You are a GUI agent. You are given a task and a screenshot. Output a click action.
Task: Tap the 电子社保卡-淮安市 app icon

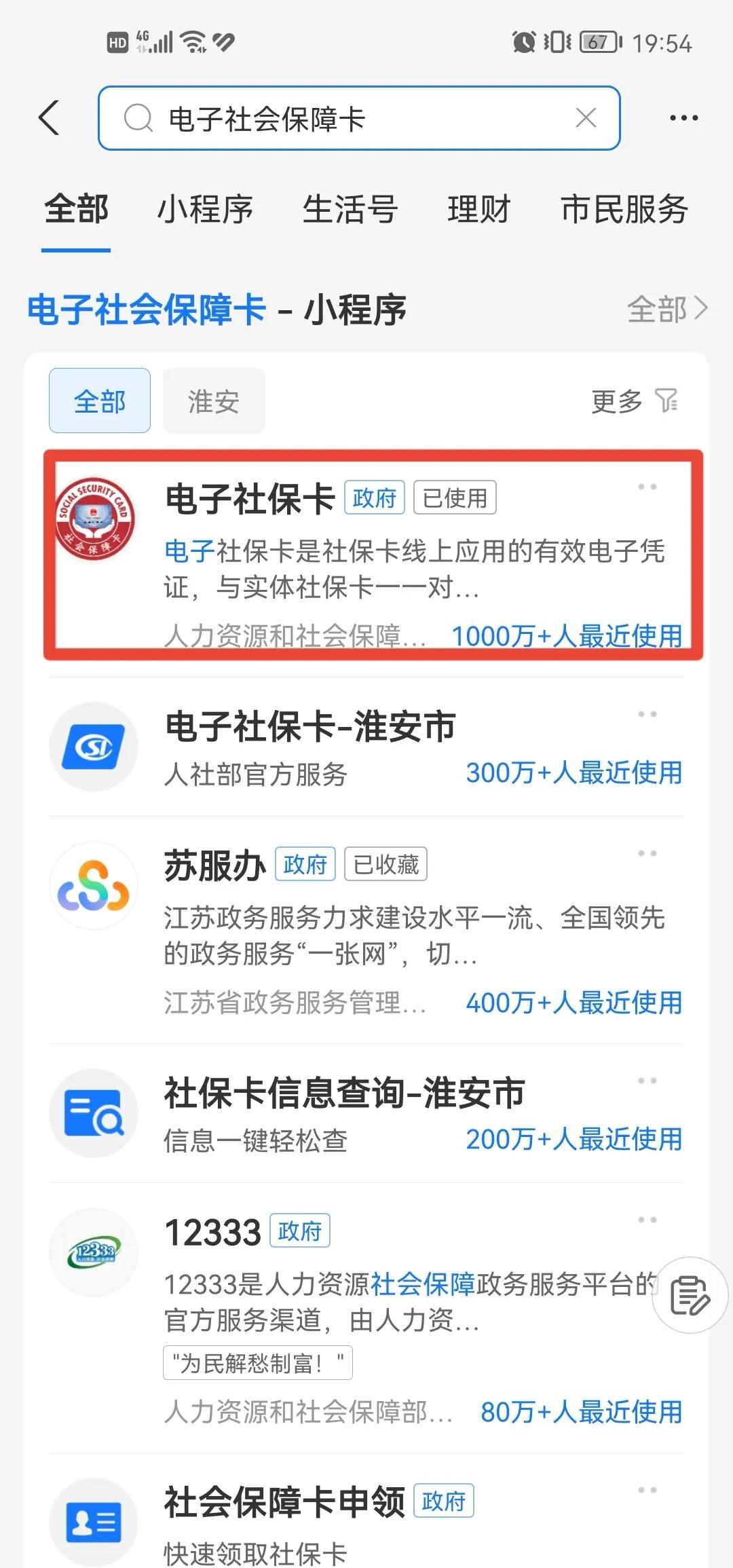coord(95,745)
